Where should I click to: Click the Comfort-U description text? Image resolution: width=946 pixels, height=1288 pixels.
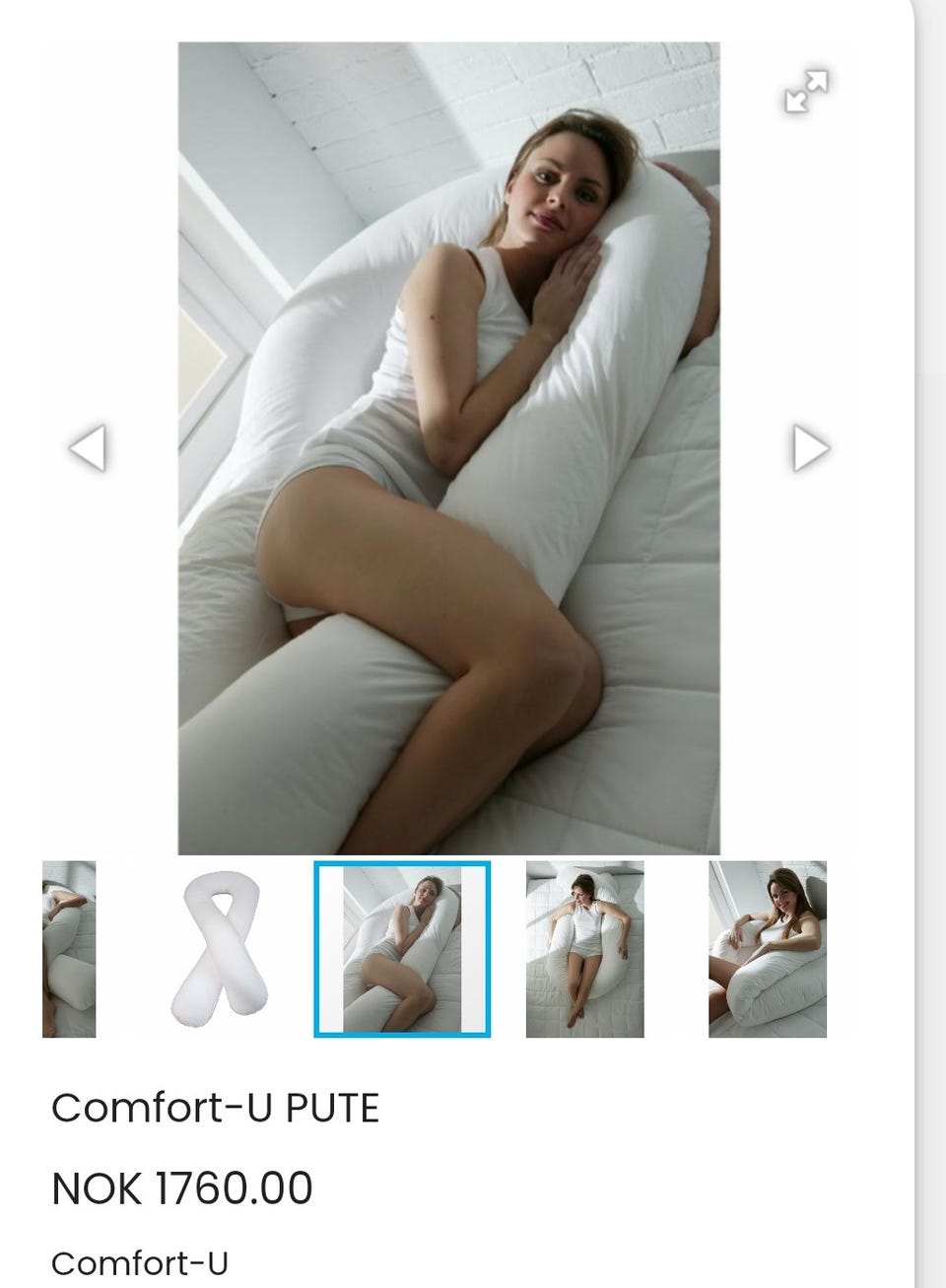pyautogui.click(x=141, y=1259)
